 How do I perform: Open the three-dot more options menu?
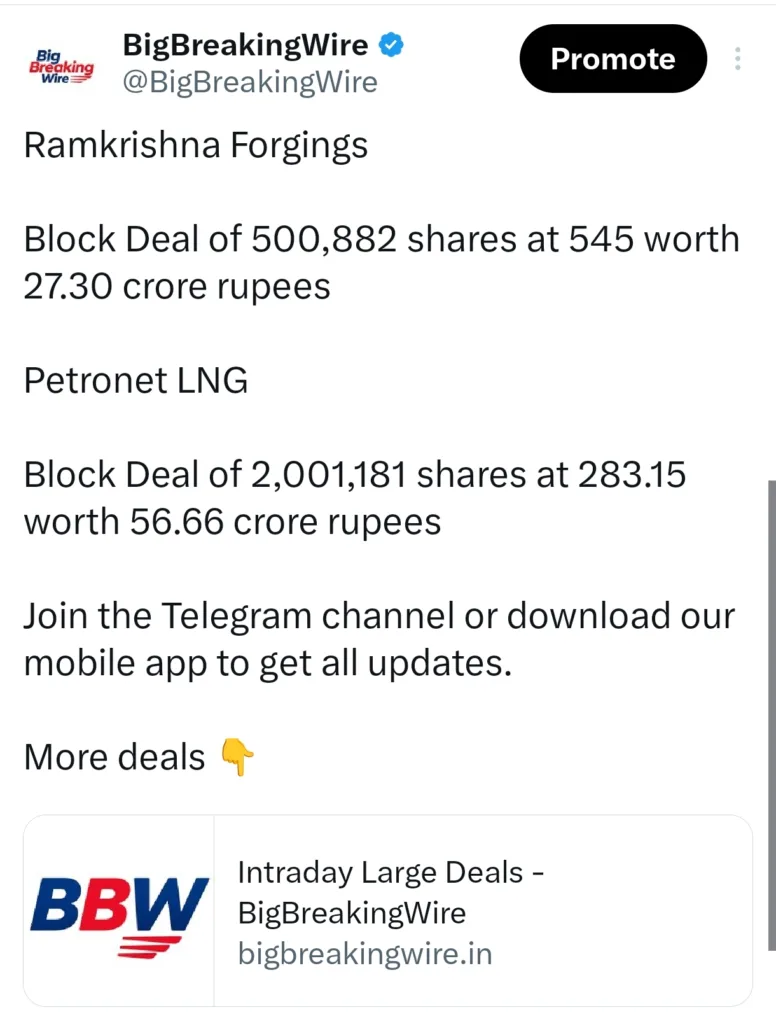[x=737, y=59]
